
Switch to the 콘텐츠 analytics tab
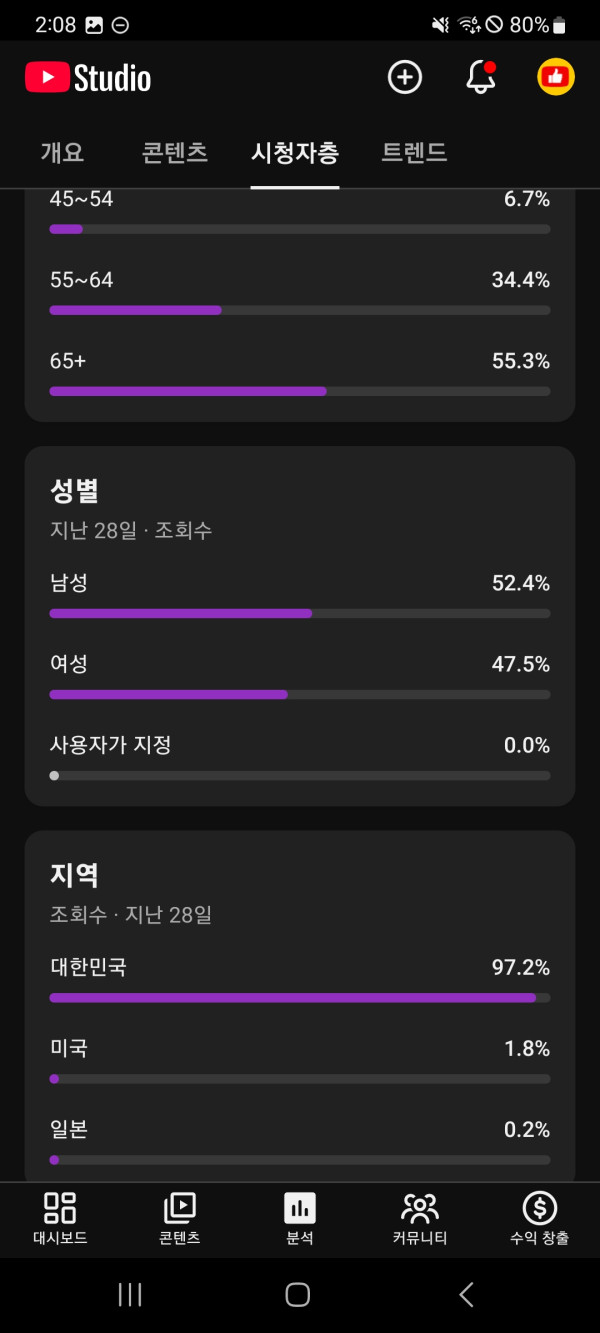(x=175, y=153)
